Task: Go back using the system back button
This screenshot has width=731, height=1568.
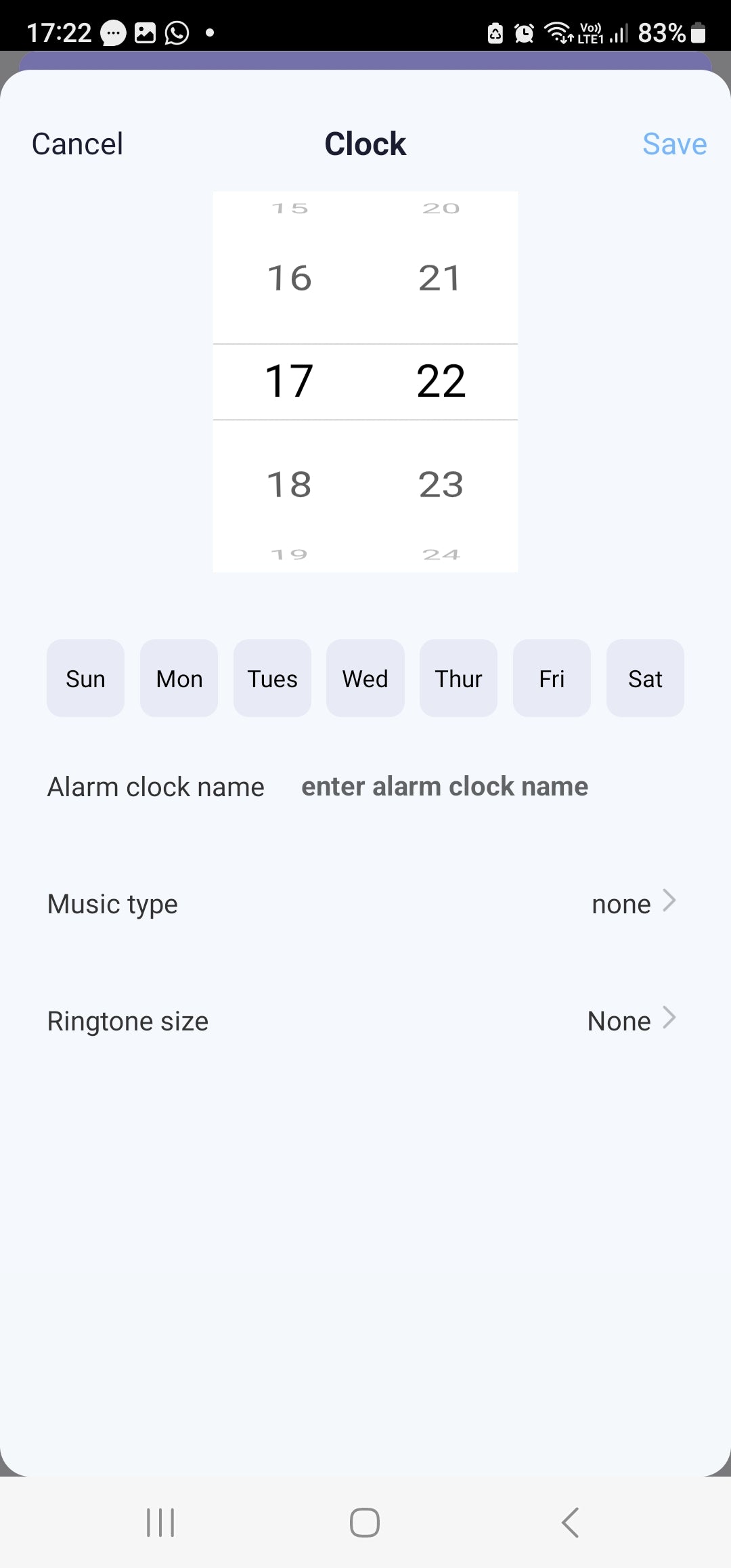Action: tap(570, 1523)
